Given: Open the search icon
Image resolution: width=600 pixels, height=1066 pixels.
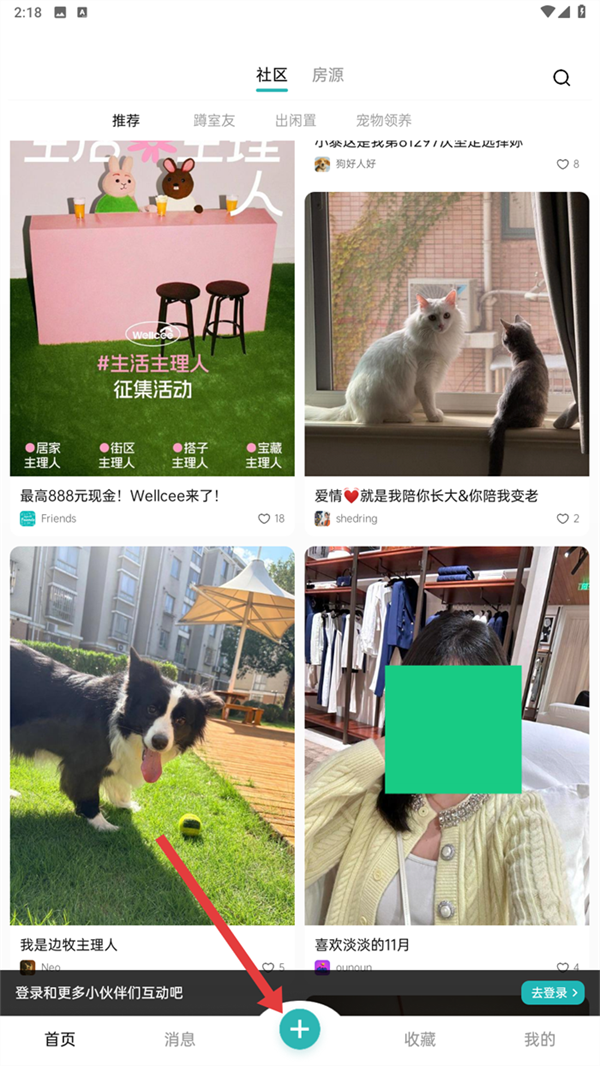Looking at the screenshot, I should click(562, 78).
